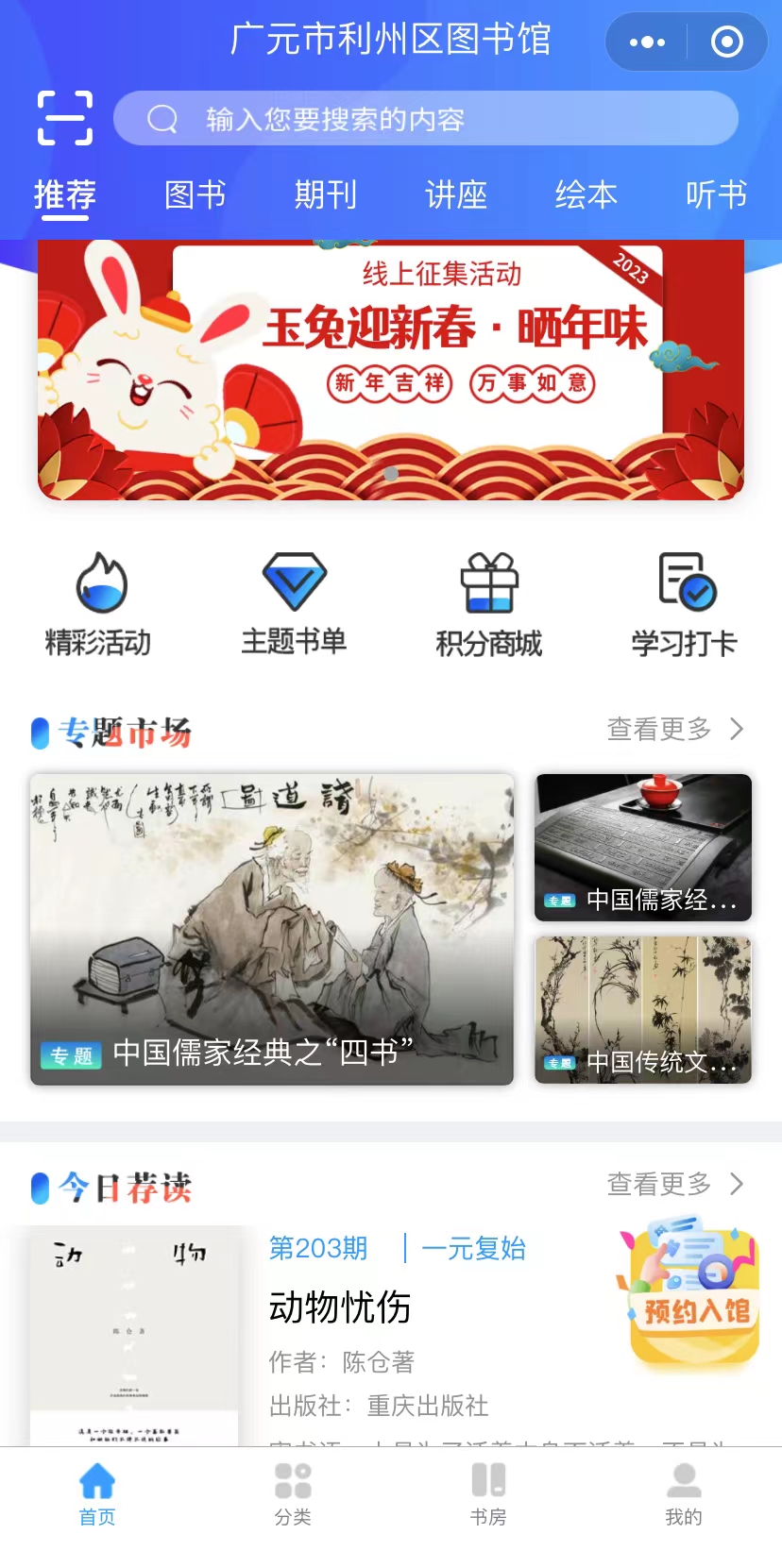Switch to the 图书 tab
Image resolution: width=782 pixels, height=1568 pixels.
pos(195,195)
